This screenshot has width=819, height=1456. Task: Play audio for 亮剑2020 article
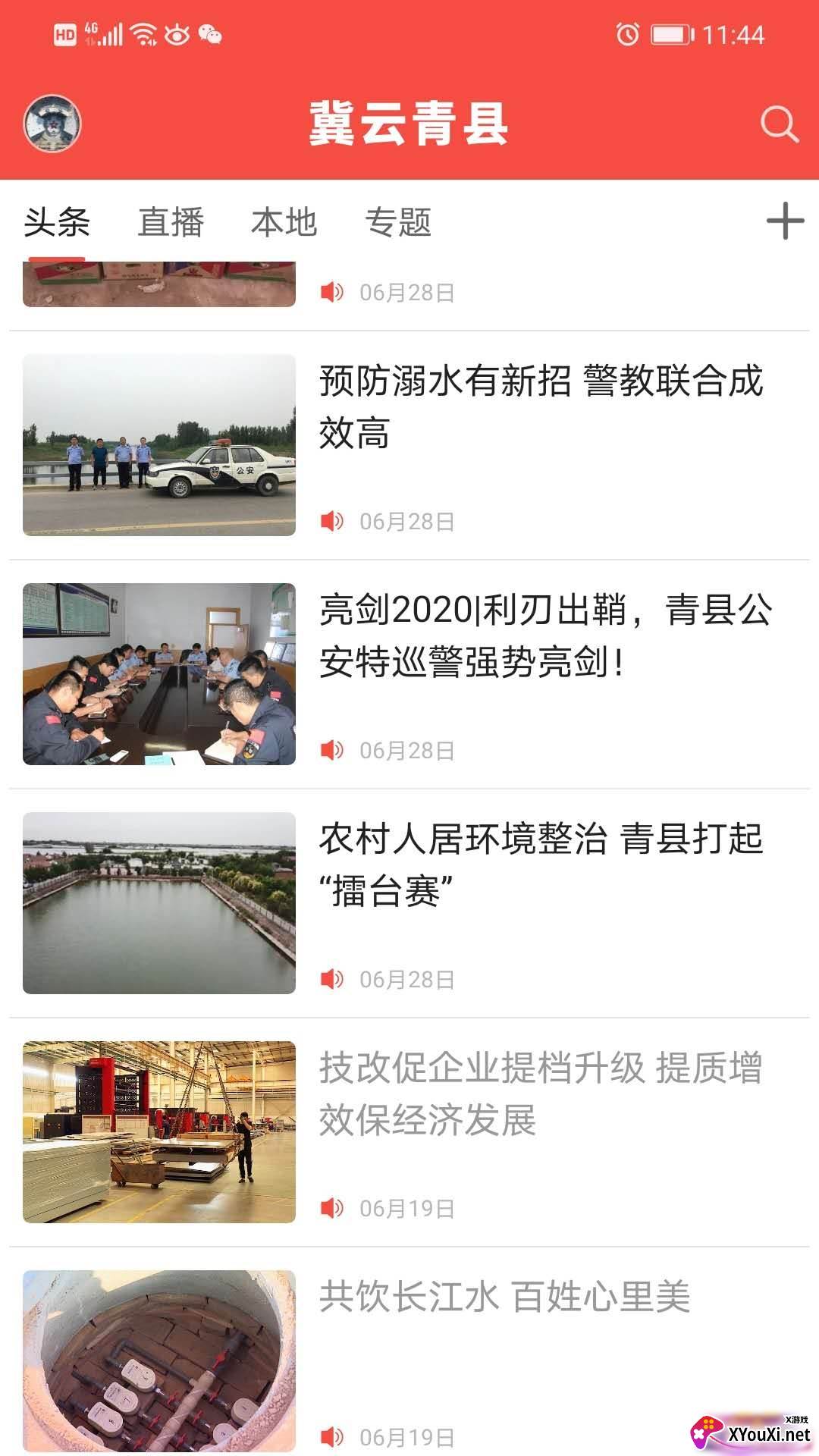tap(331, 750)
